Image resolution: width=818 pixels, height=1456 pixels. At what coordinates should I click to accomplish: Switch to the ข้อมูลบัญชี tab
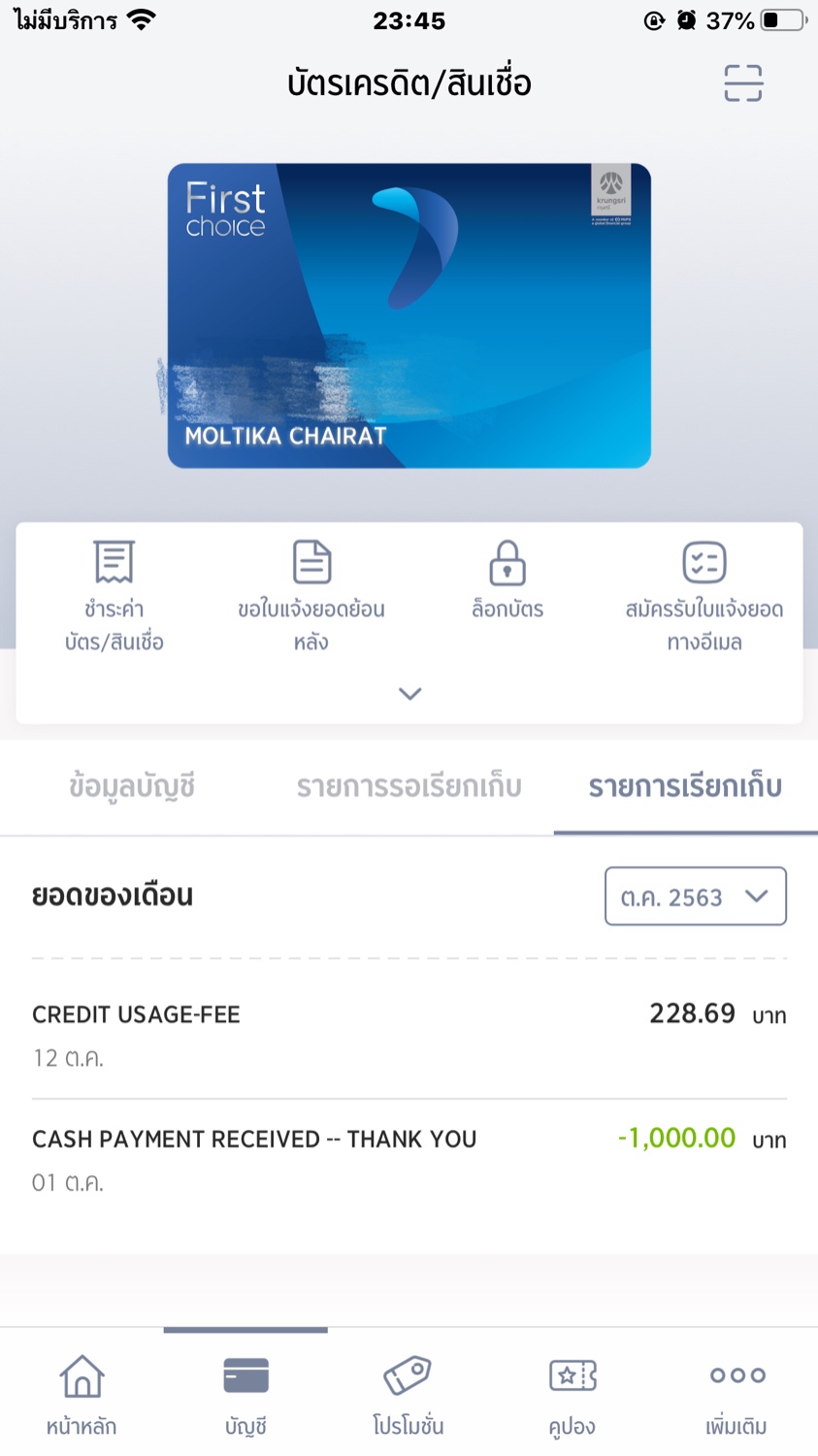(x=132, y=786)
